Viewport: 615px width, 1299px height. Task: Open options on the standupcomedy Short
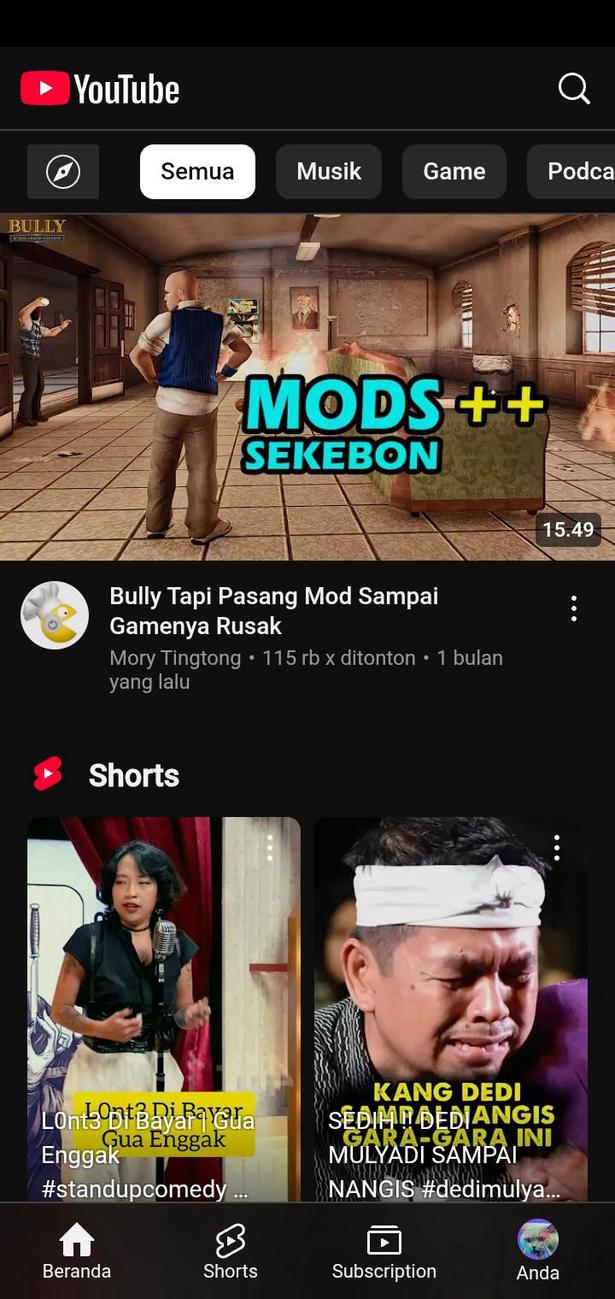[x=269, y=849]
